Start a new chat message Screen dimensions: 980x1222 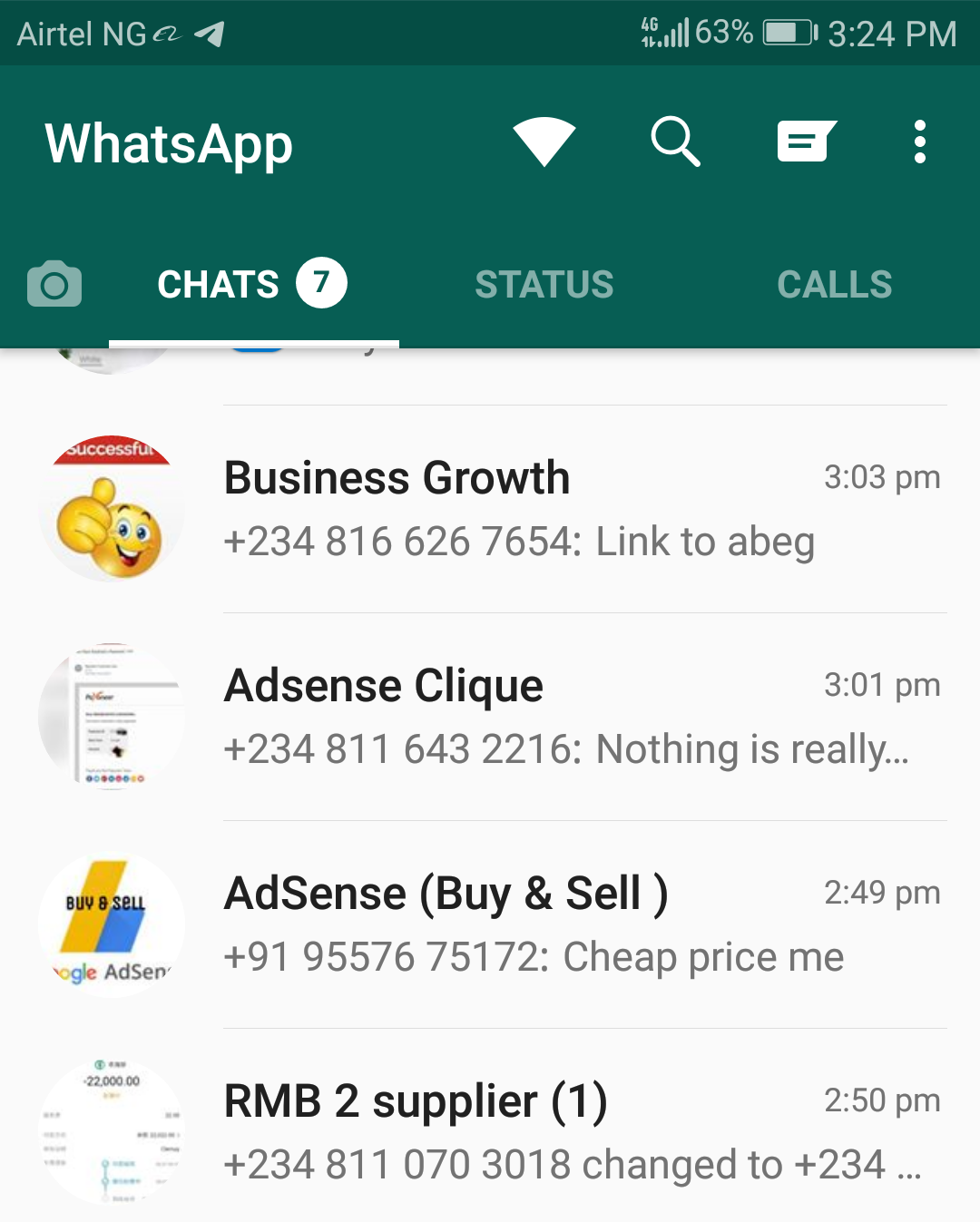tap(806, 142)
